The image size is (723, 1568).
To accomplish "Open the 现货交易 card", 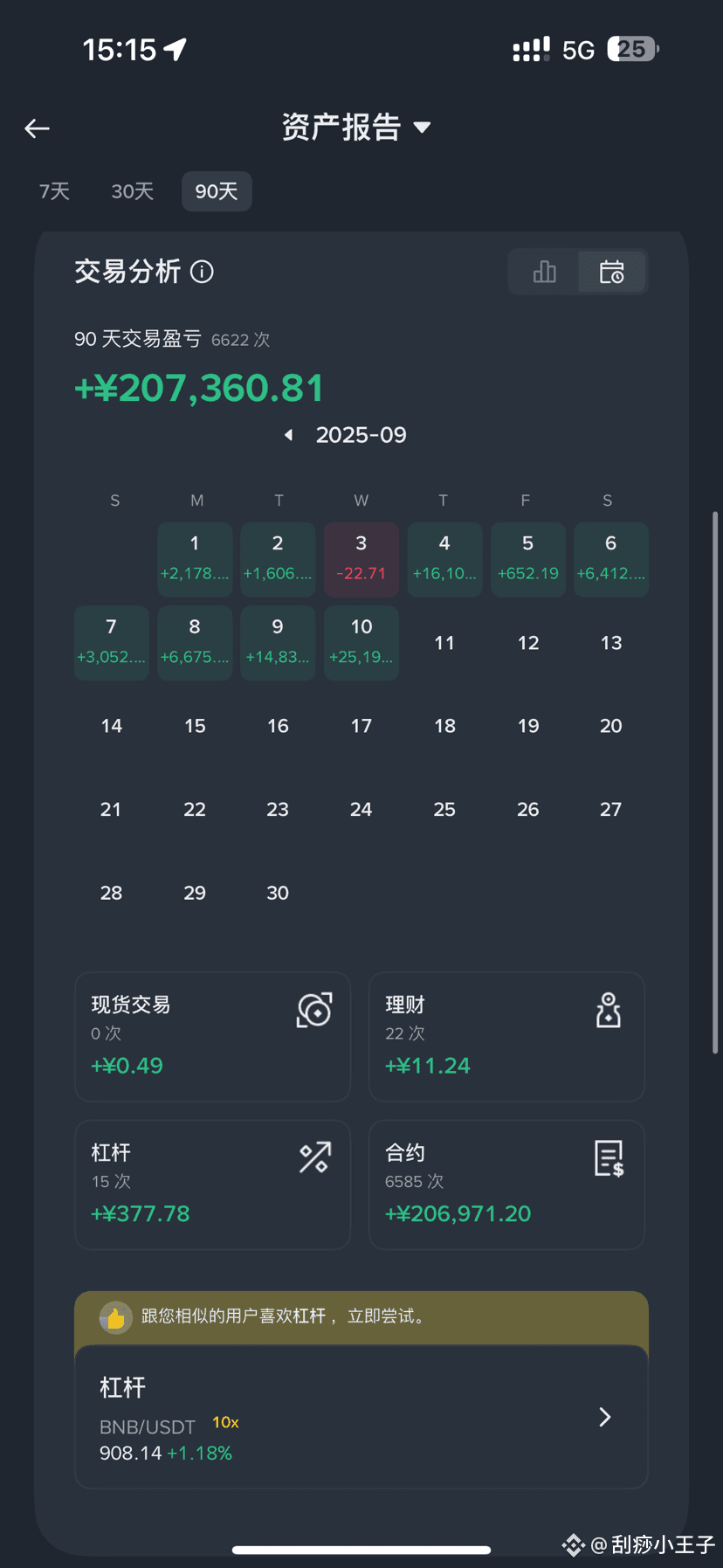I will coord(212,1037).
